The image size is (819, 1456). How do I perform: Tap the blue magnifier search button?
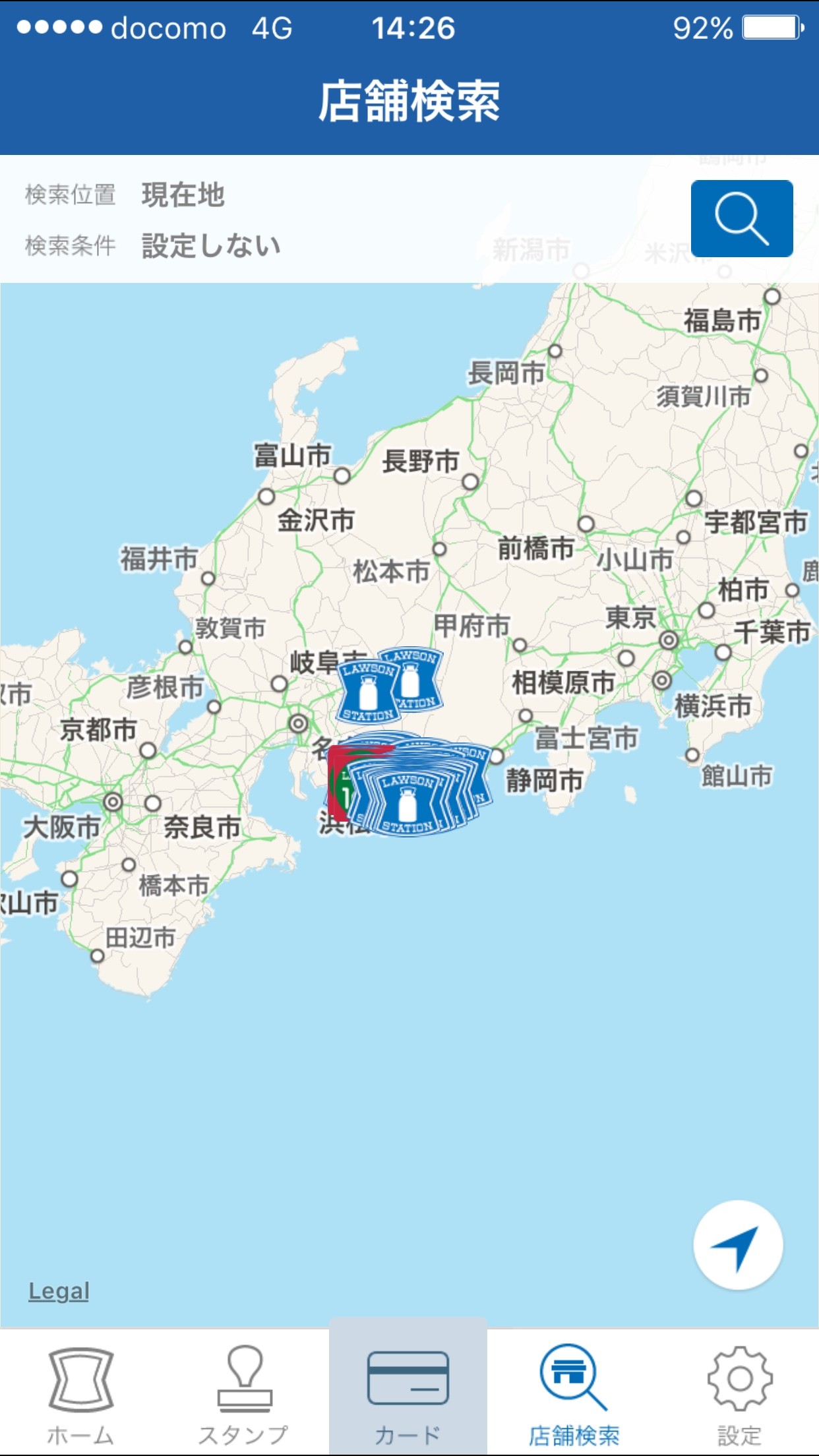[x=742, y=218]
